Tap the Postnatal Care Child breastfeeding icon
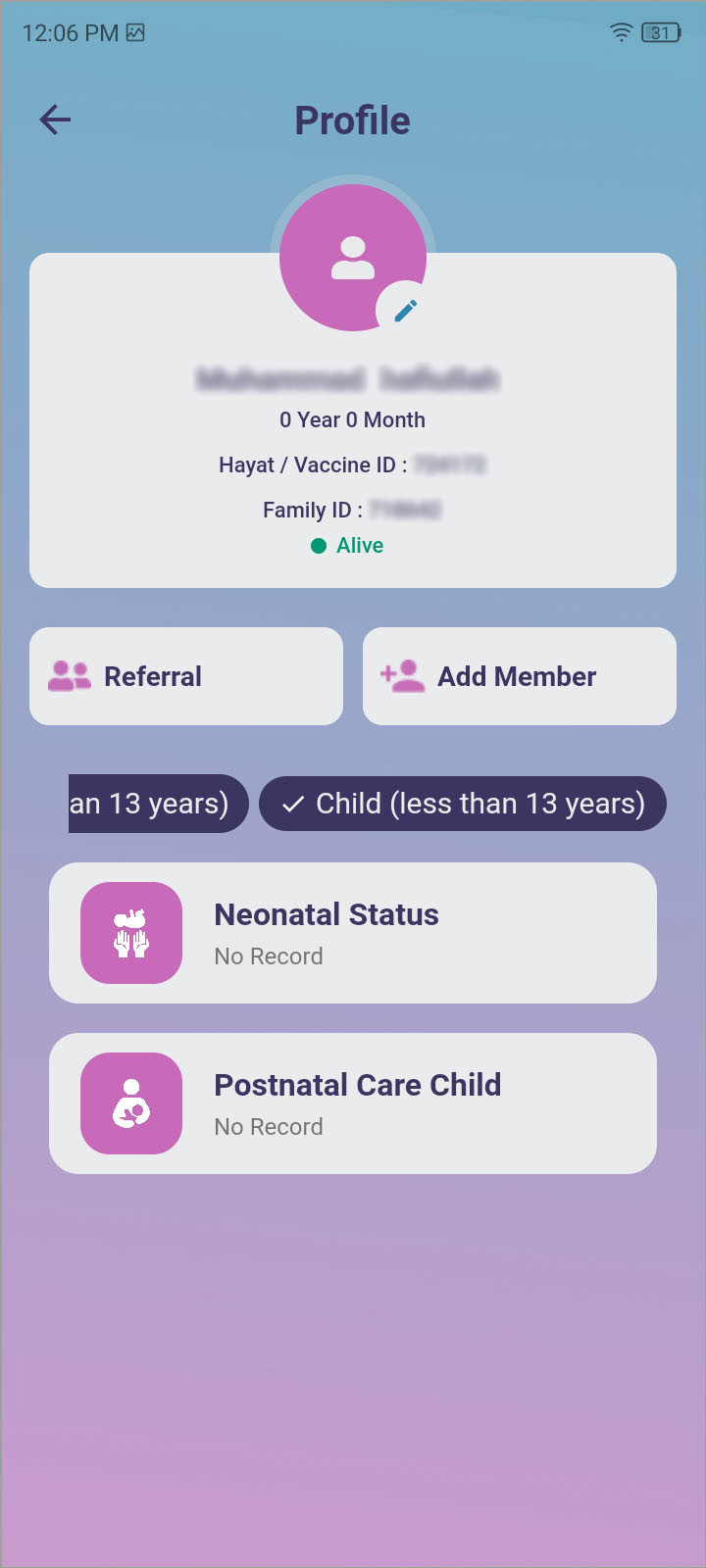The width and height of the screenshot is (706, 1568). coord(131,1102)
